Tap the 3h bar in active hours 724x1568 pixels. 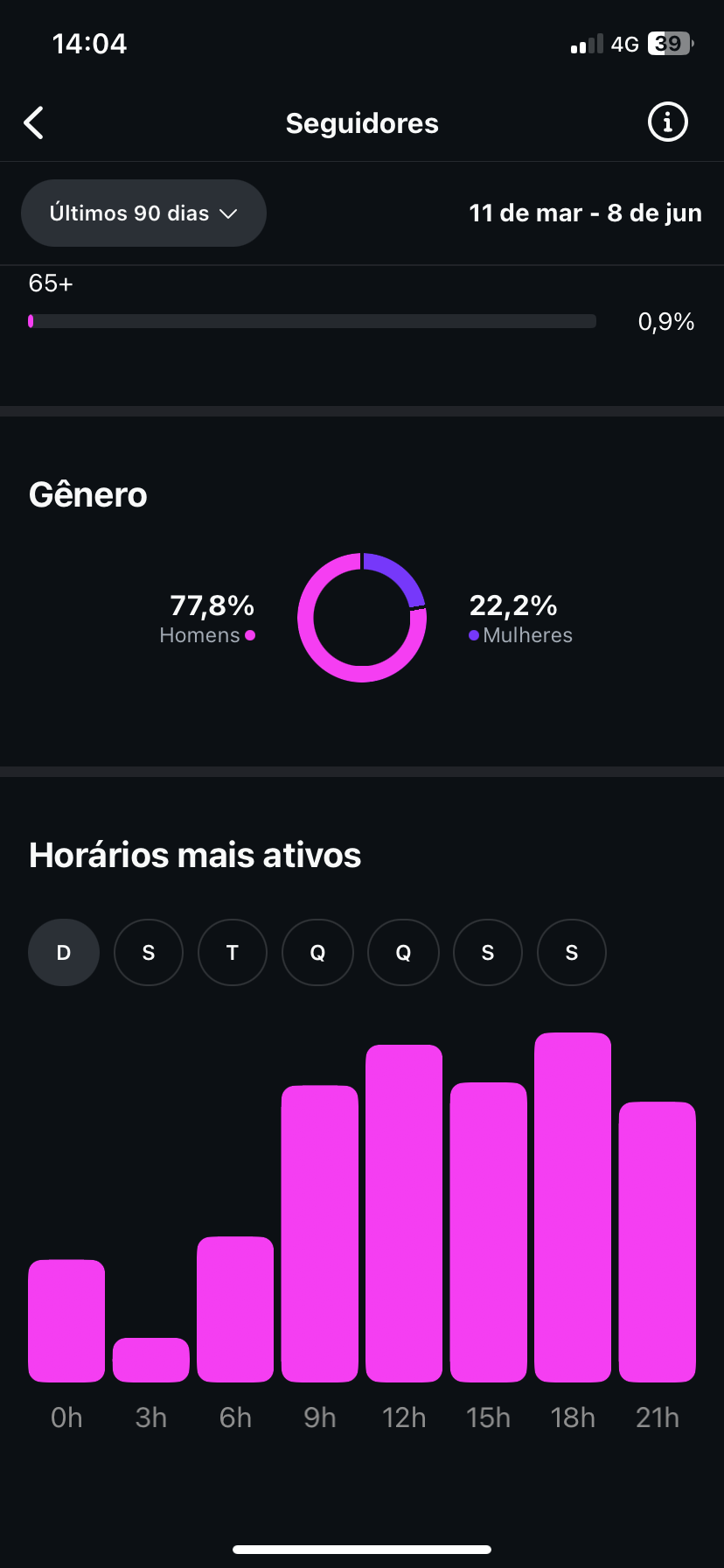point(151,1360)
